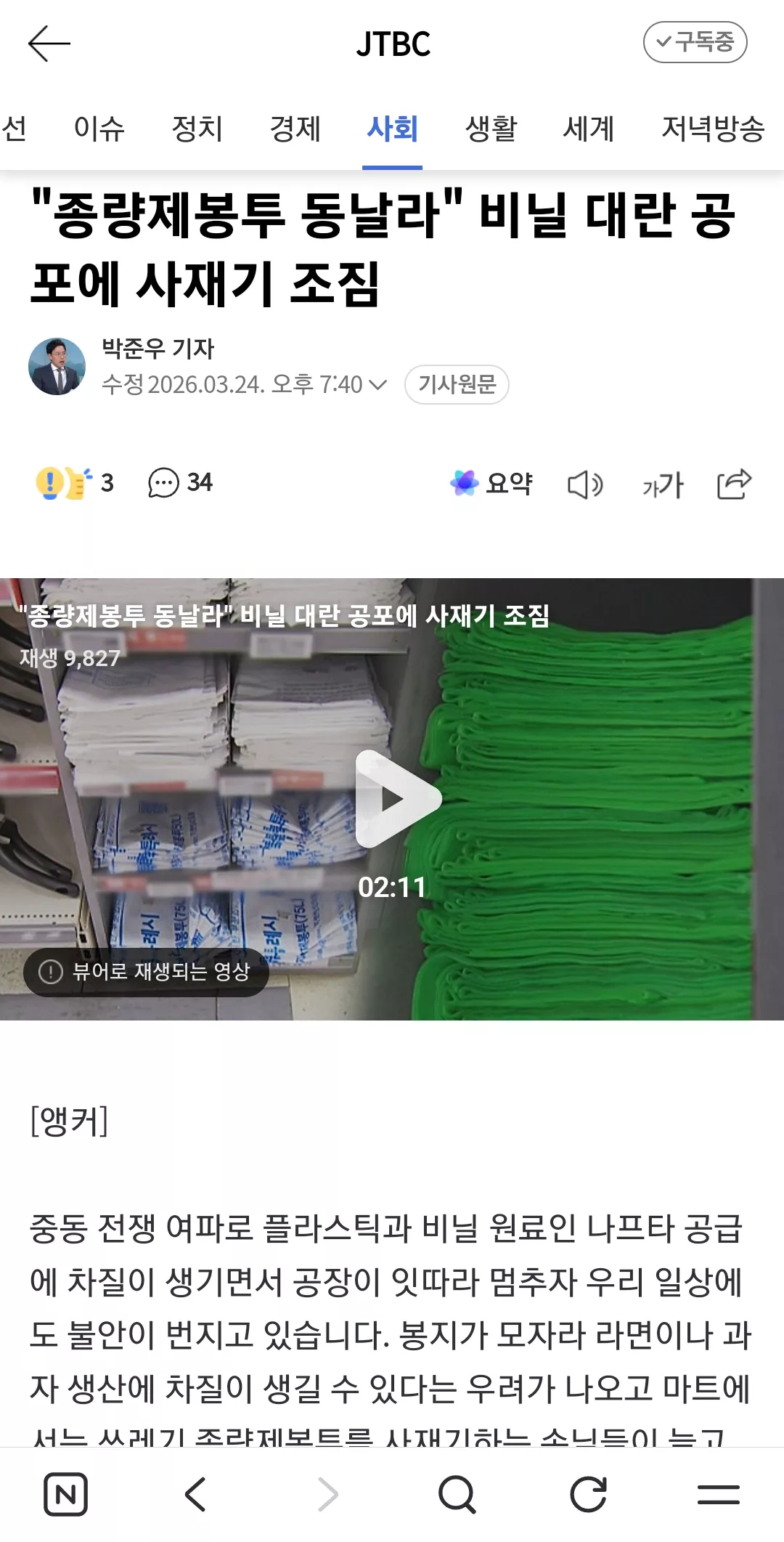Listen to the article with speaker icon
The width and height of the screenshot is (784, 1542).
[585, 484]
